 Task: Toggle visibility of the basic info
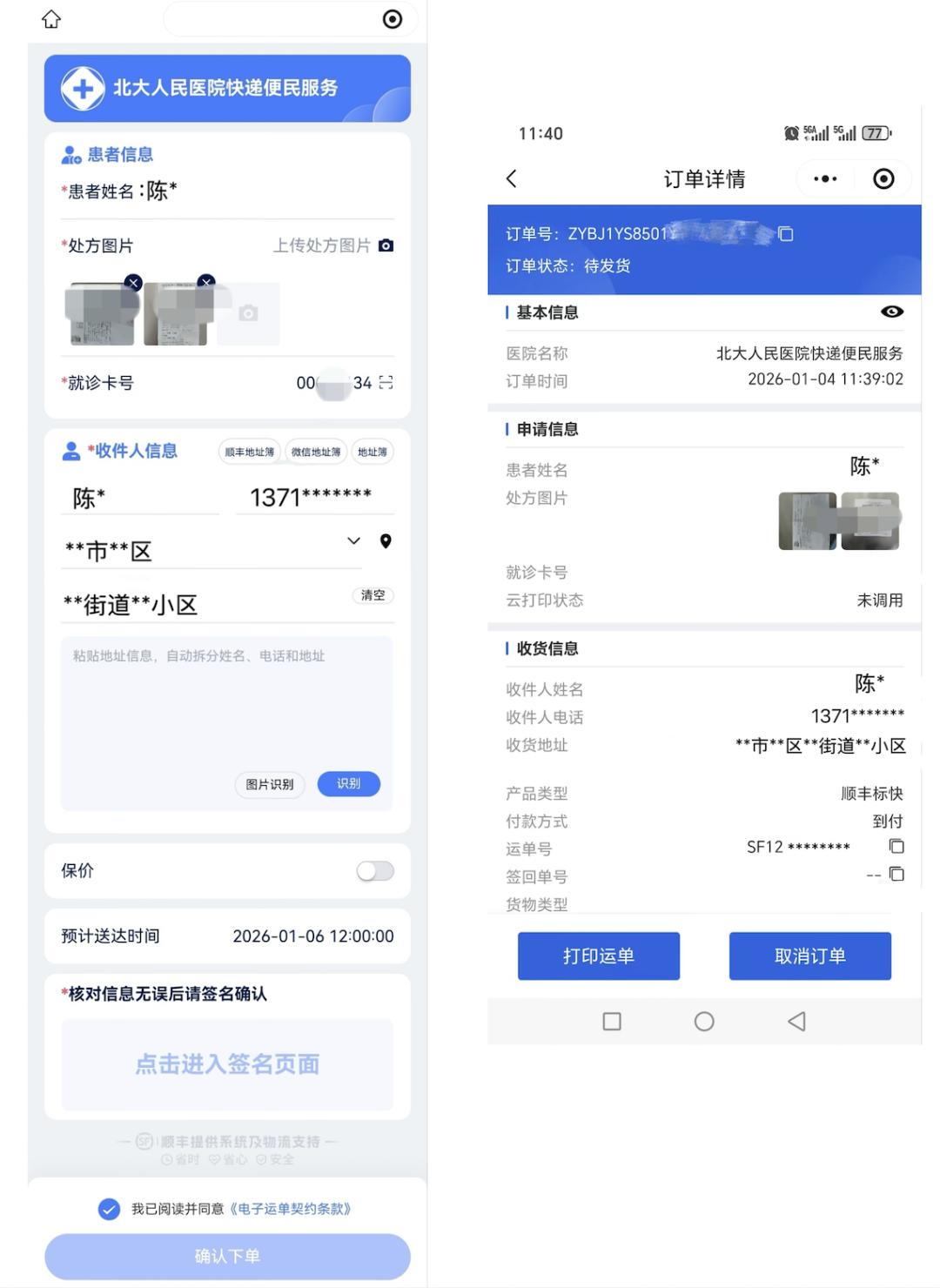point(891,312)
